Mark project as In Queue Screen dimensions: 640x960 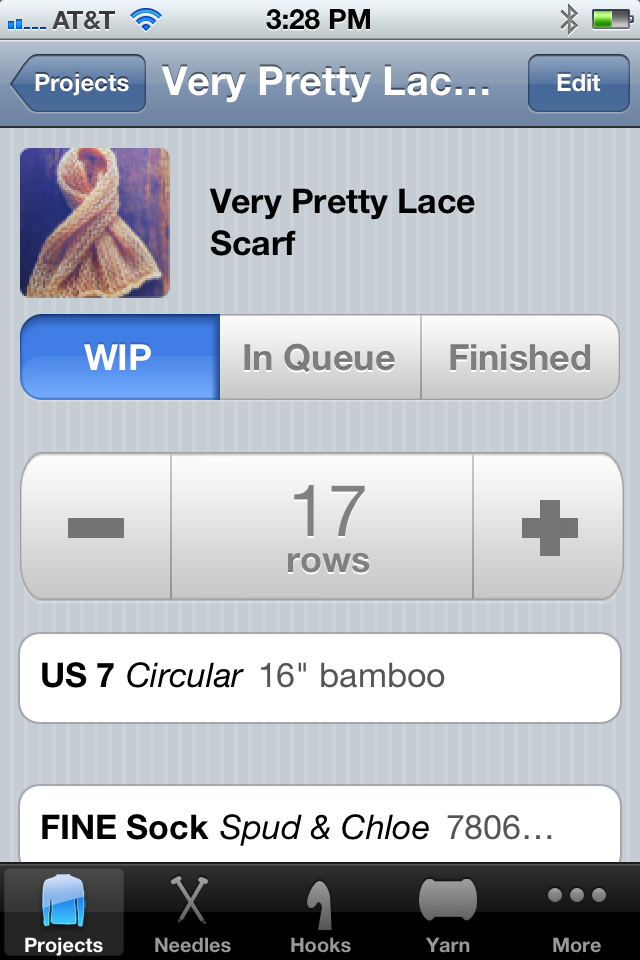tap(319, 357)
